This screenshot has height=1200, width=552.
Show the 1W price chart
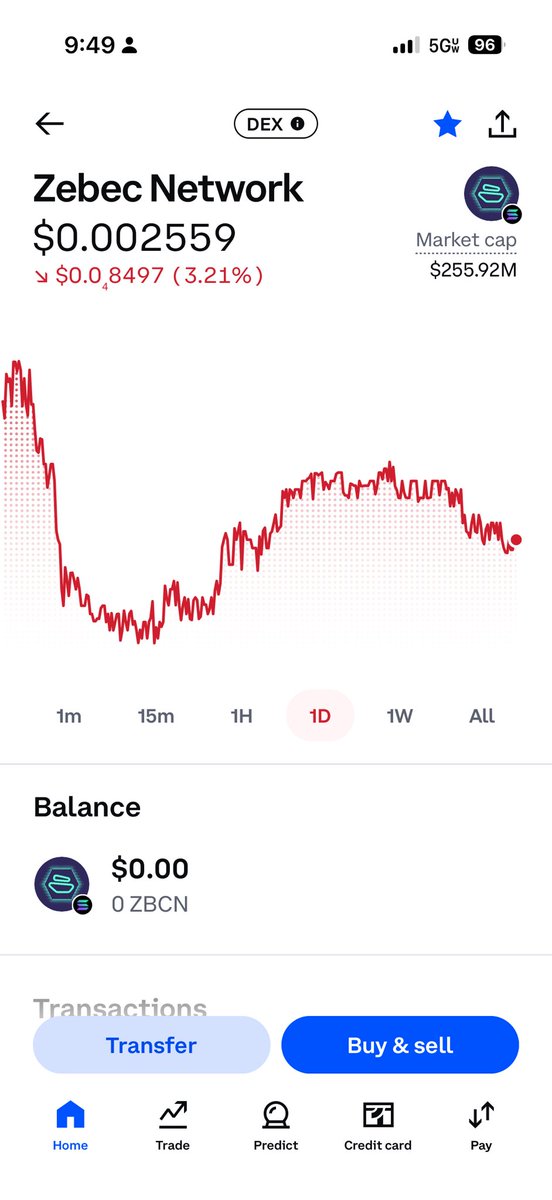[400, 716]
